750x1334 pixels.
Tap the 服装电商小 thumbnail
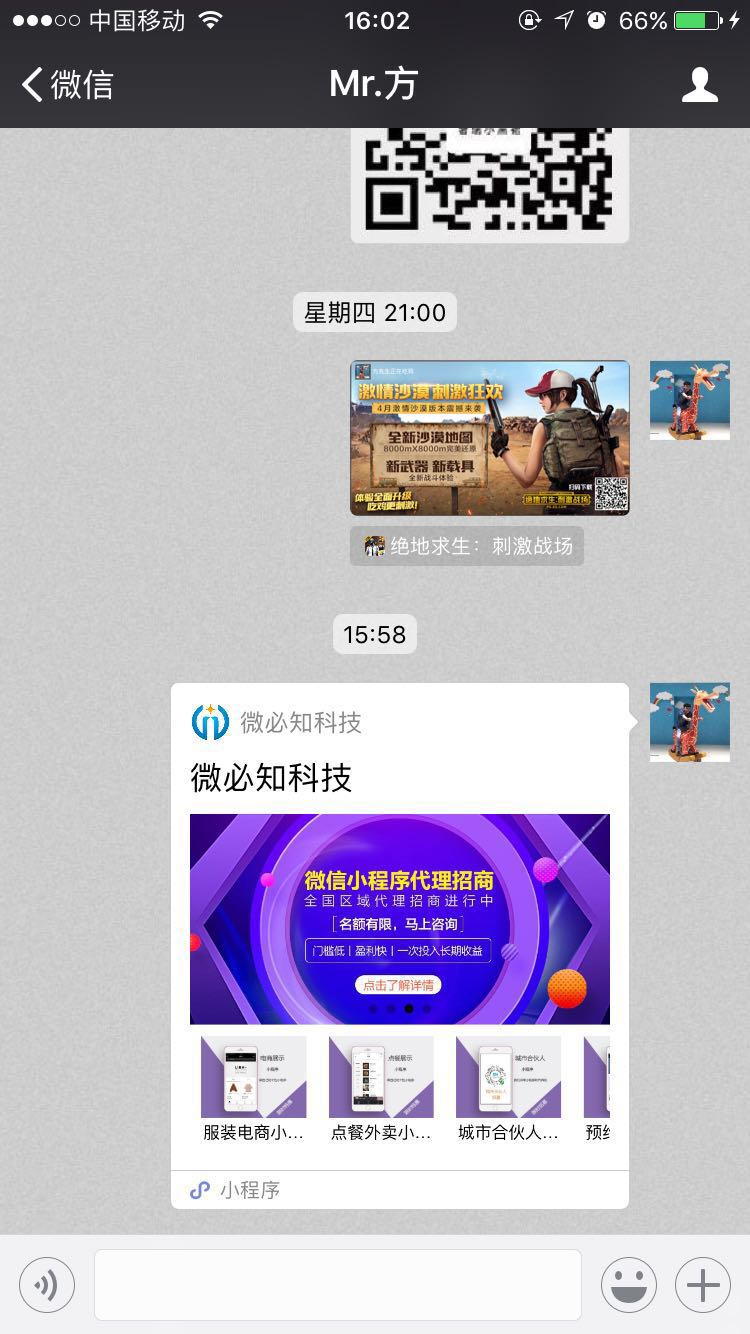[x=253, y=1077]
